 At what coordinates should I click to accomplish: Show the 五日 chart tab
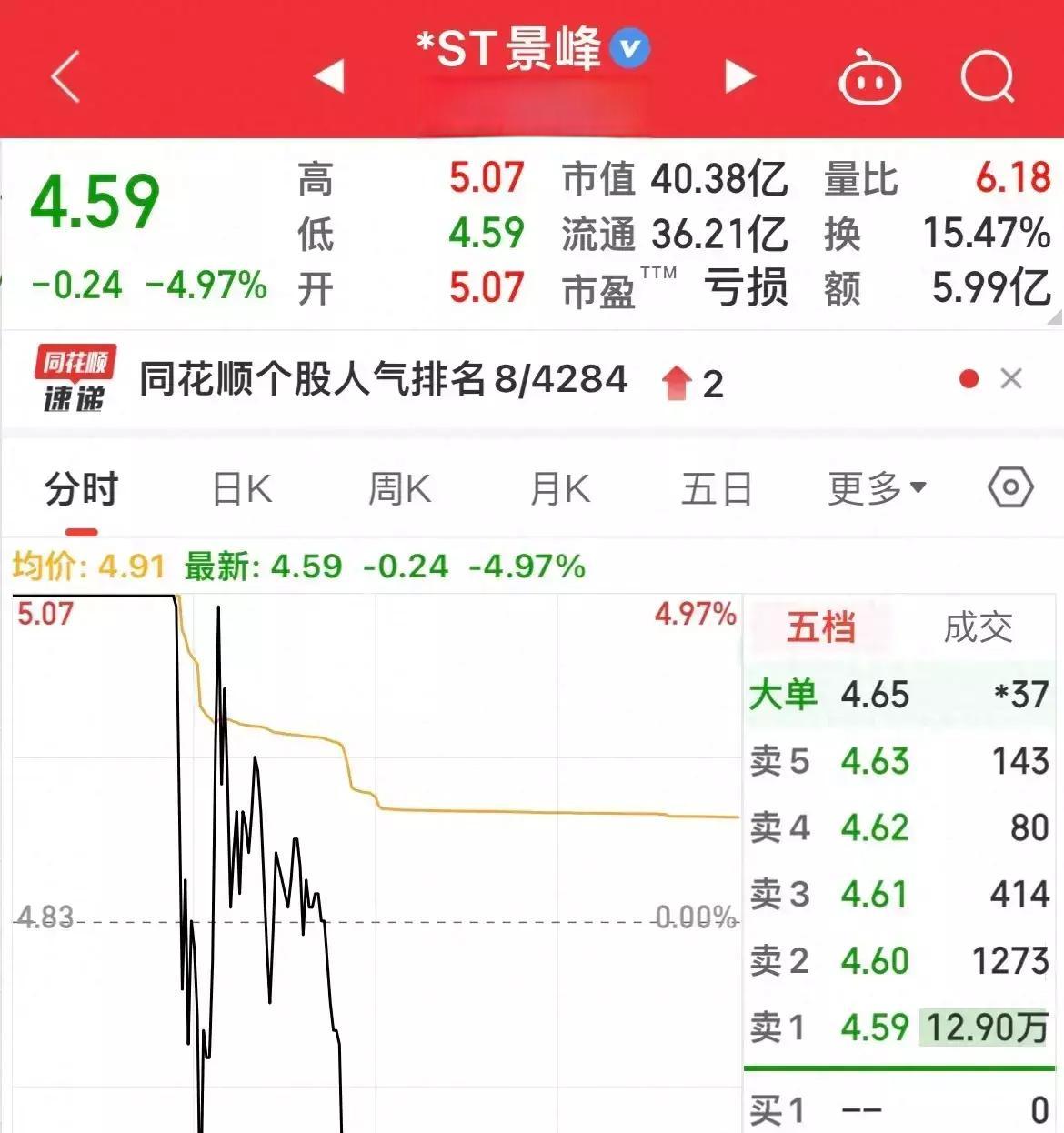[x=717, y=489]
